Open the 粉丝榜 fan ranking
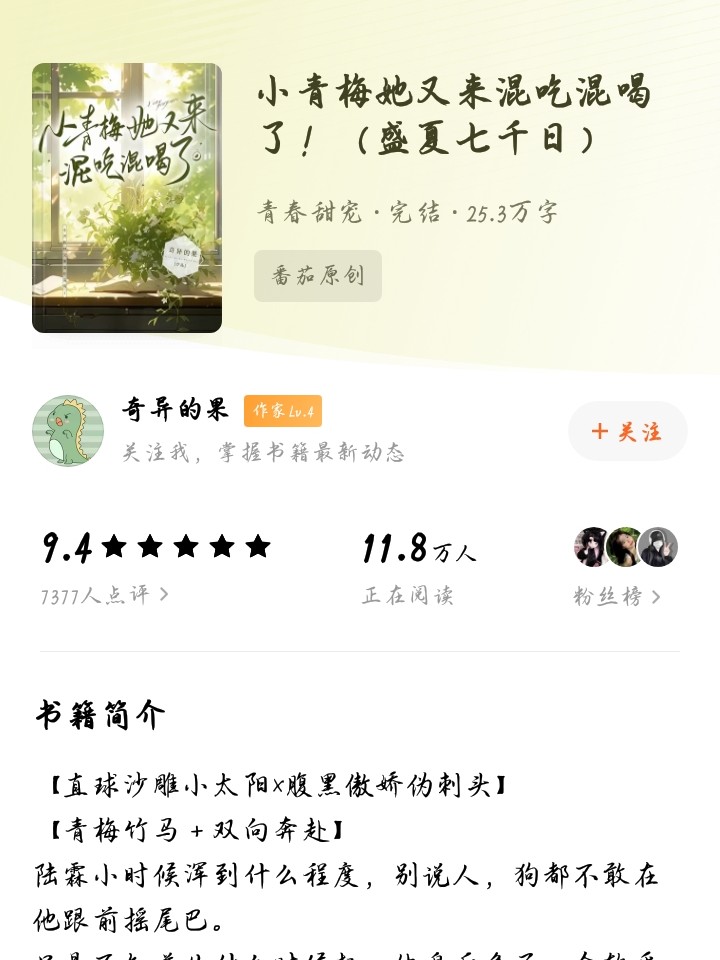Image resolution: width=720 pixels, height=960 pixels. click(616, 597)
